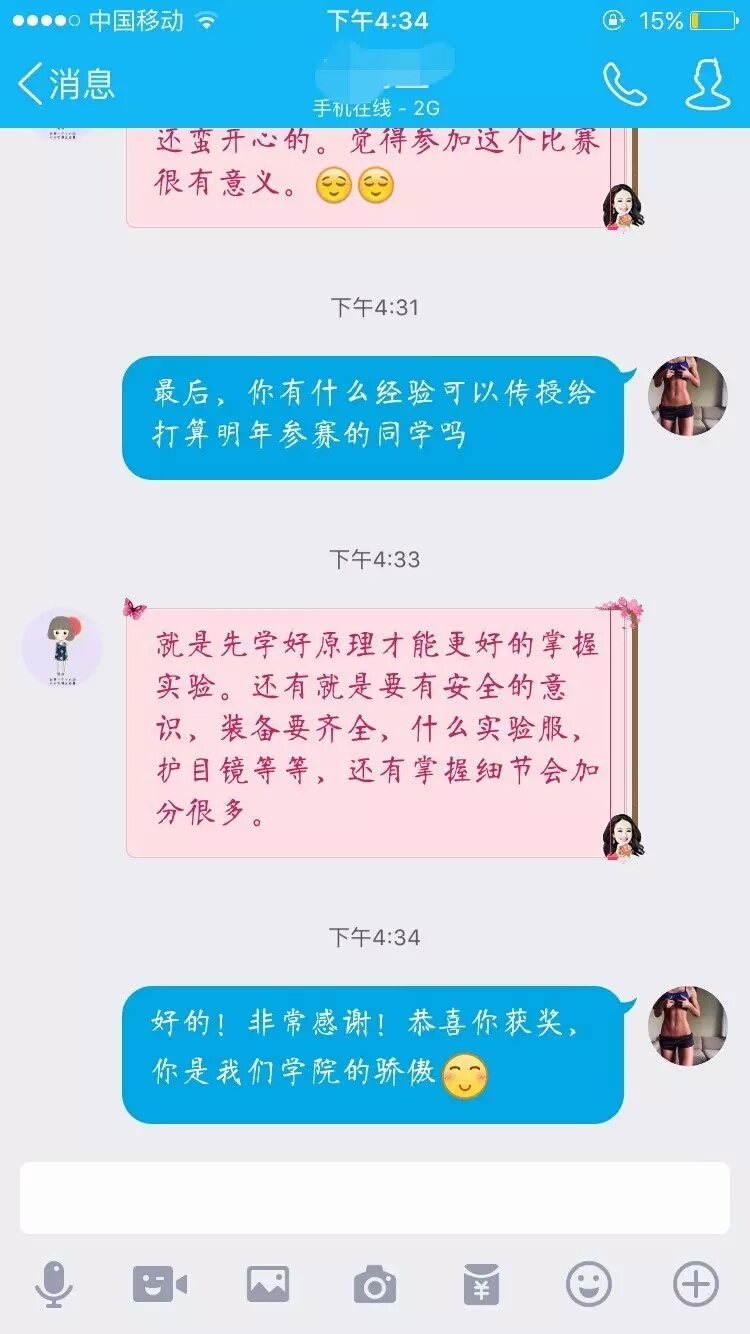Open the contact's profile page
This screenshot has height=1334, width=750.
pyautogui.click(x=706, y=84)
